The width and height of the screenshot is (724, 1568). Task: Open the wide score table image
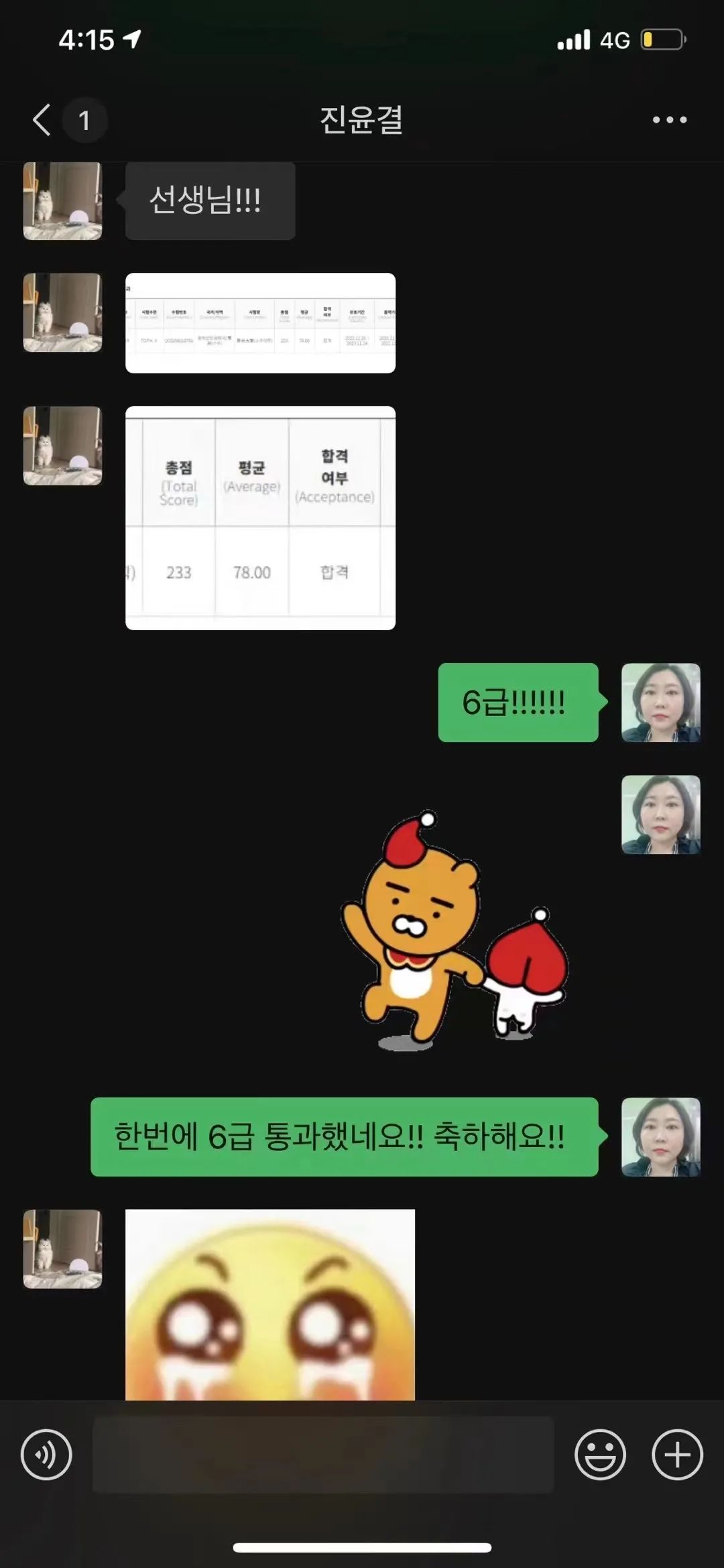[260, 322]
